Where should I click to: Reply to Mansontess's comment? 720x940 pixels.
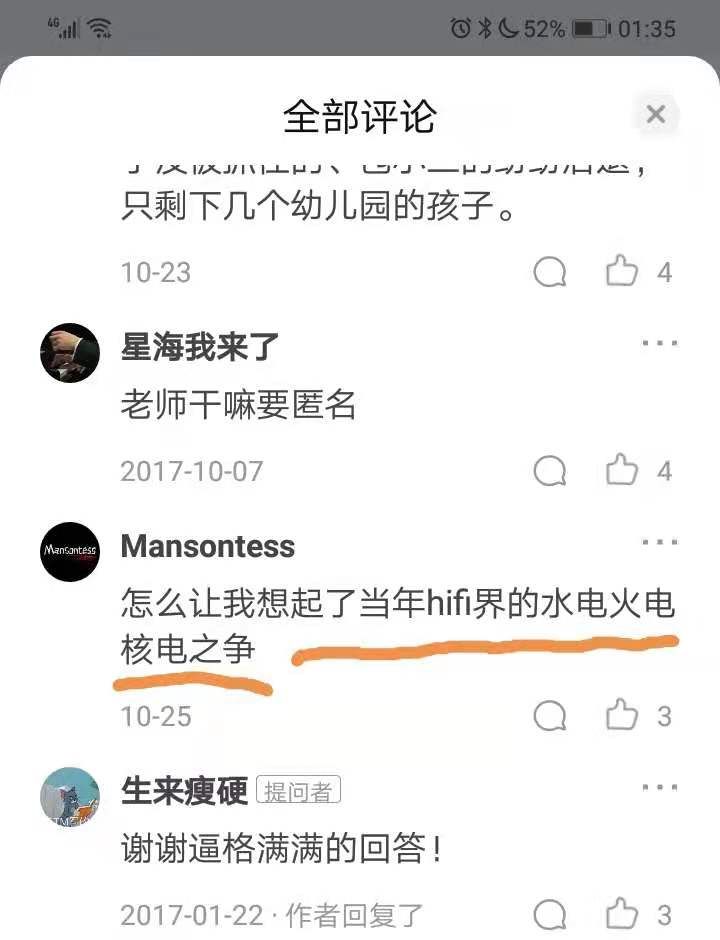(x=550, y=716)
